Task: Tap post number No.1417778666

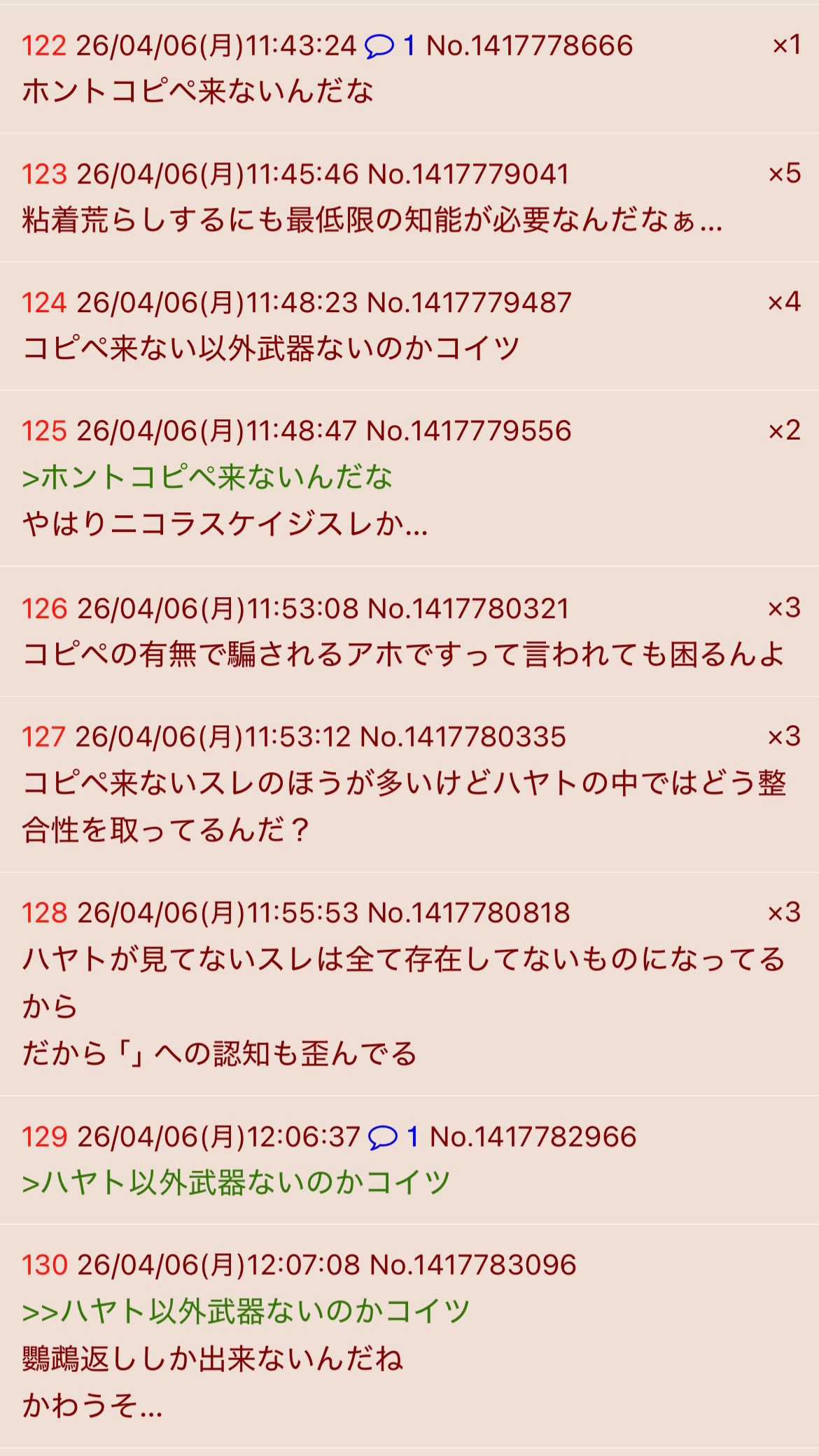Action: (529, 46)
